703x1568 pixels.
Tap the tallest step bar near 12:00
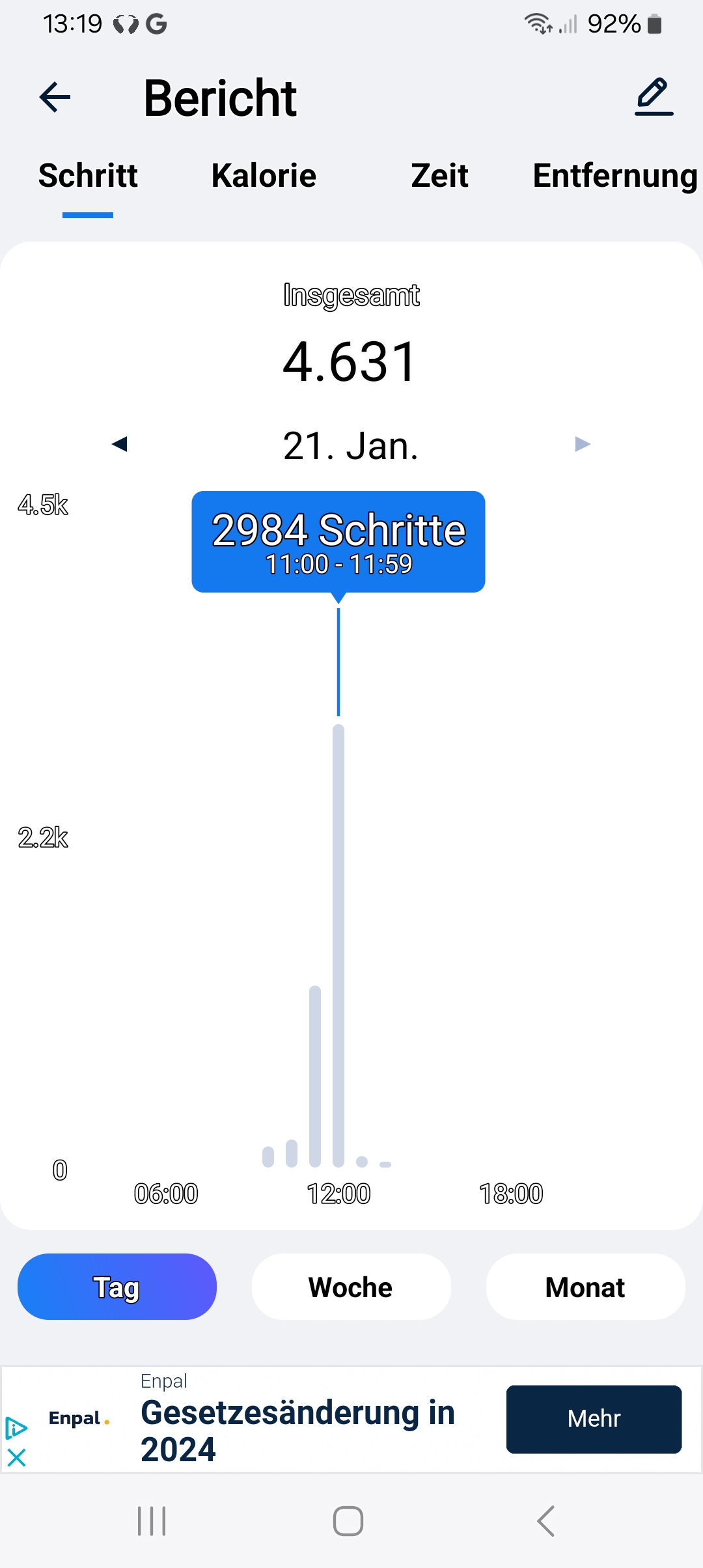click(x=338, y=944)
